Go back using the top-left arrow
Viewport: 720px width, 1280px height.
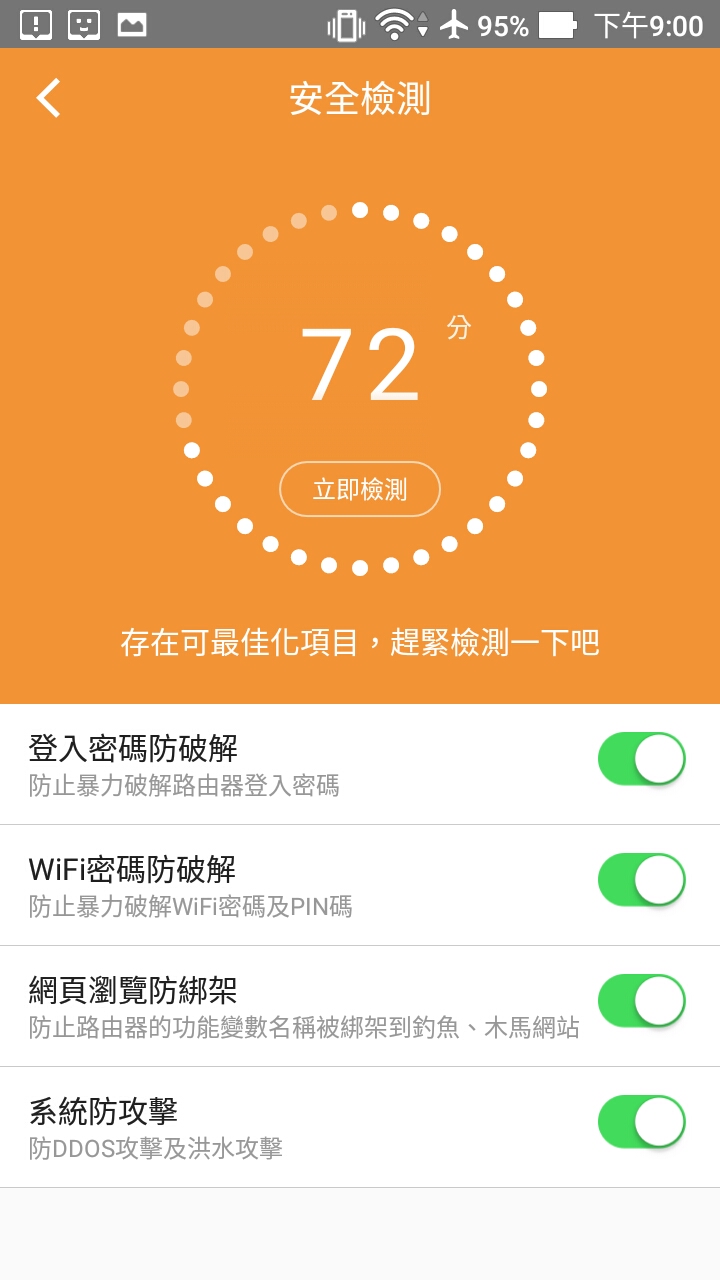[x=48, y=98]
